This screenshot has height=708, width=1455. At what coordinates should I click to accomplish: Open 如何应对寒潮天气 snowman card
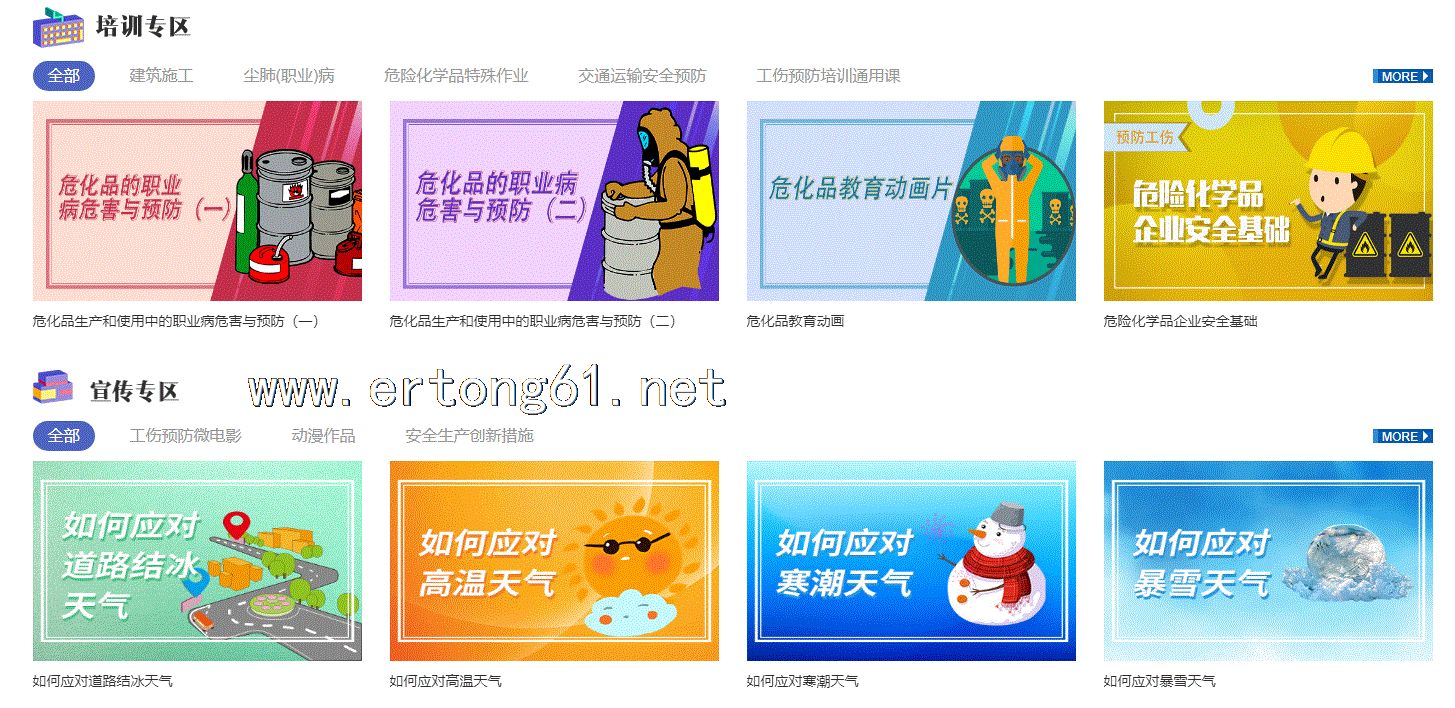911,561
